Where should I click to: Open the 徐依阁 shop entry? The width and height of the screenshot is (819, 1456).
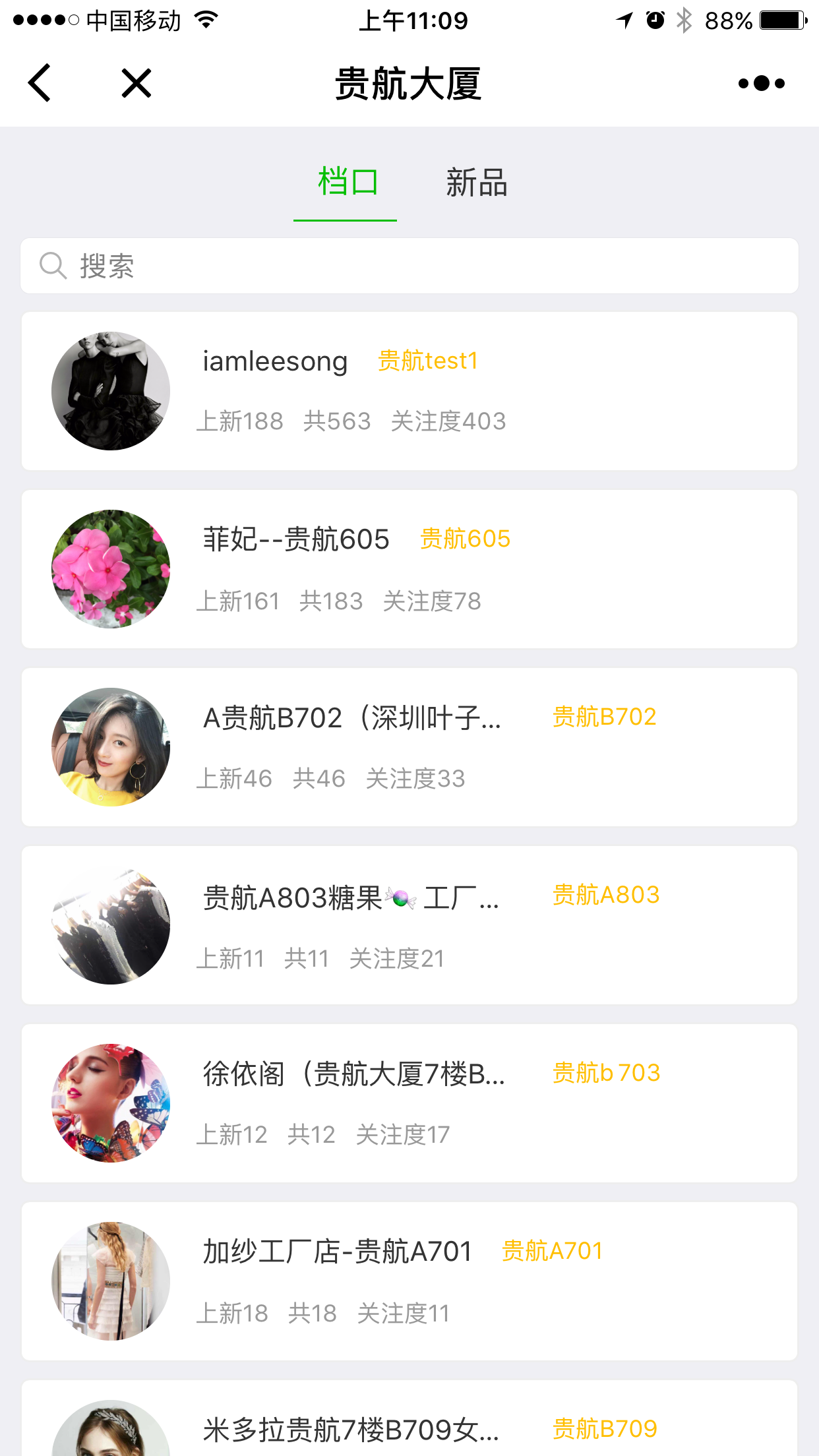(x=409, y=1103)
